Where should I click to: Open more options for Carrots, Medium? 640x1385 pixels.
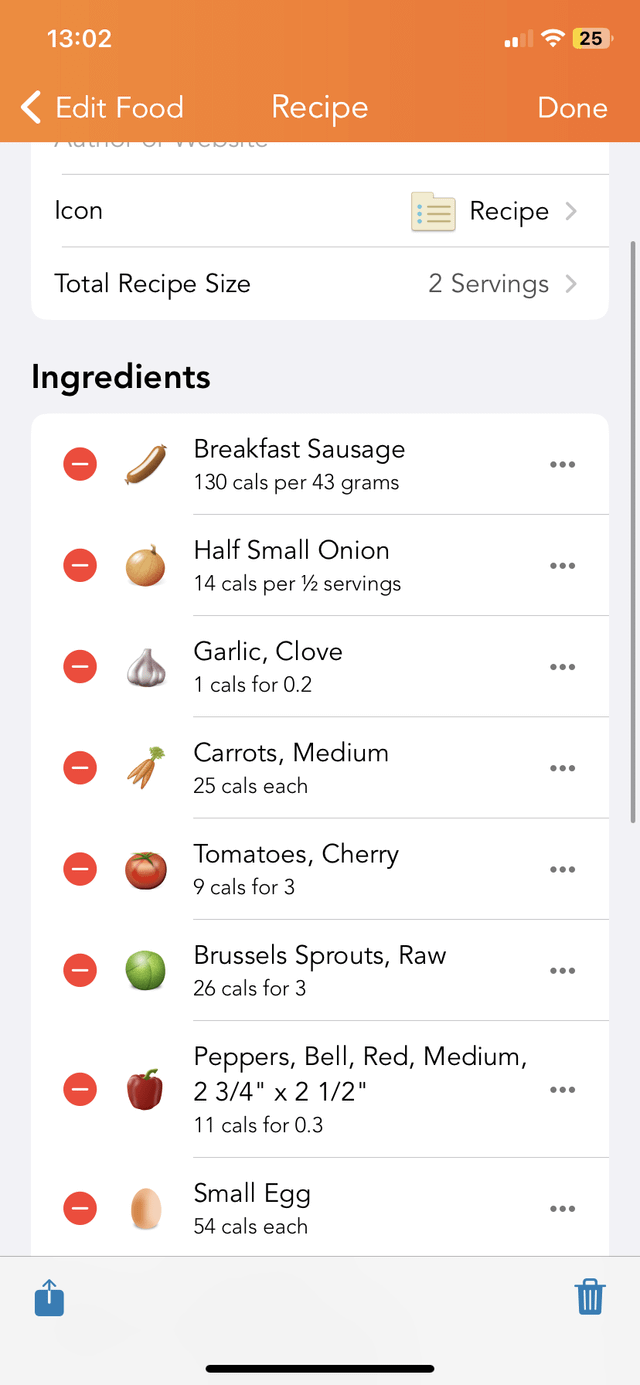pyautogui.click(x=562, y=768)
